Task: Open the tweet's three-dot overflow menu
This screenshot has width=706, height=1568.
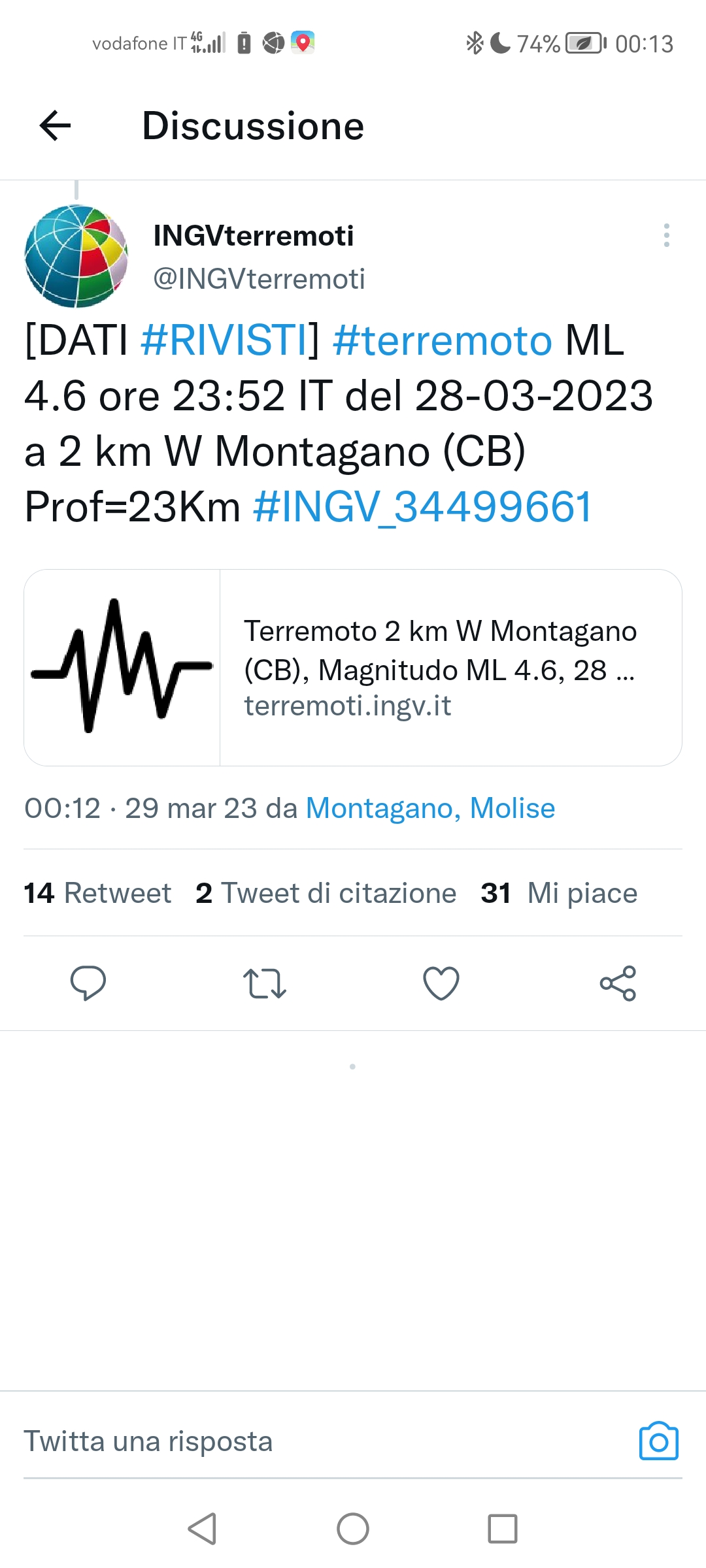Action: [x=666, y=235]
